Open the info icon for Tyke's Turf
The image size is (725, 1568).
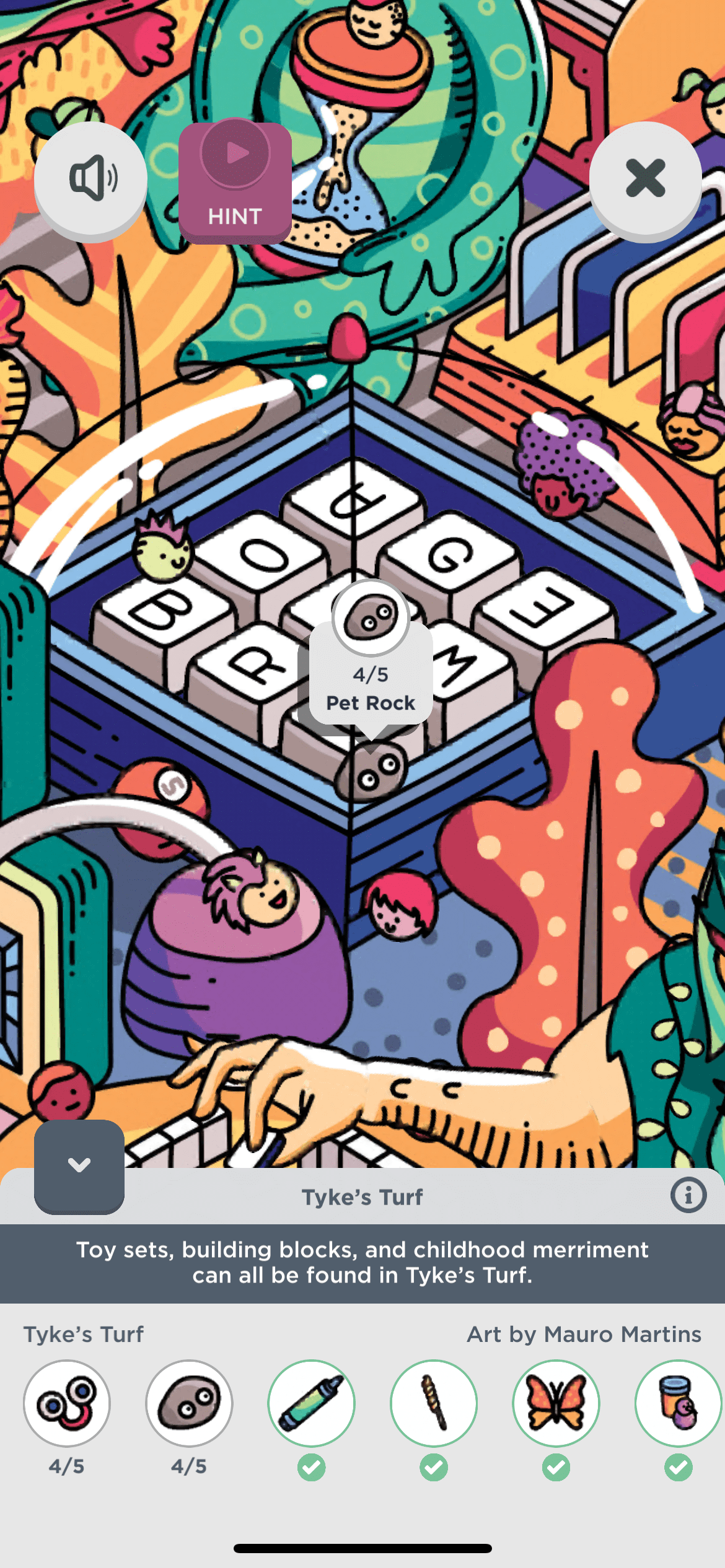pyautogui.click(x=688, y=1195)
